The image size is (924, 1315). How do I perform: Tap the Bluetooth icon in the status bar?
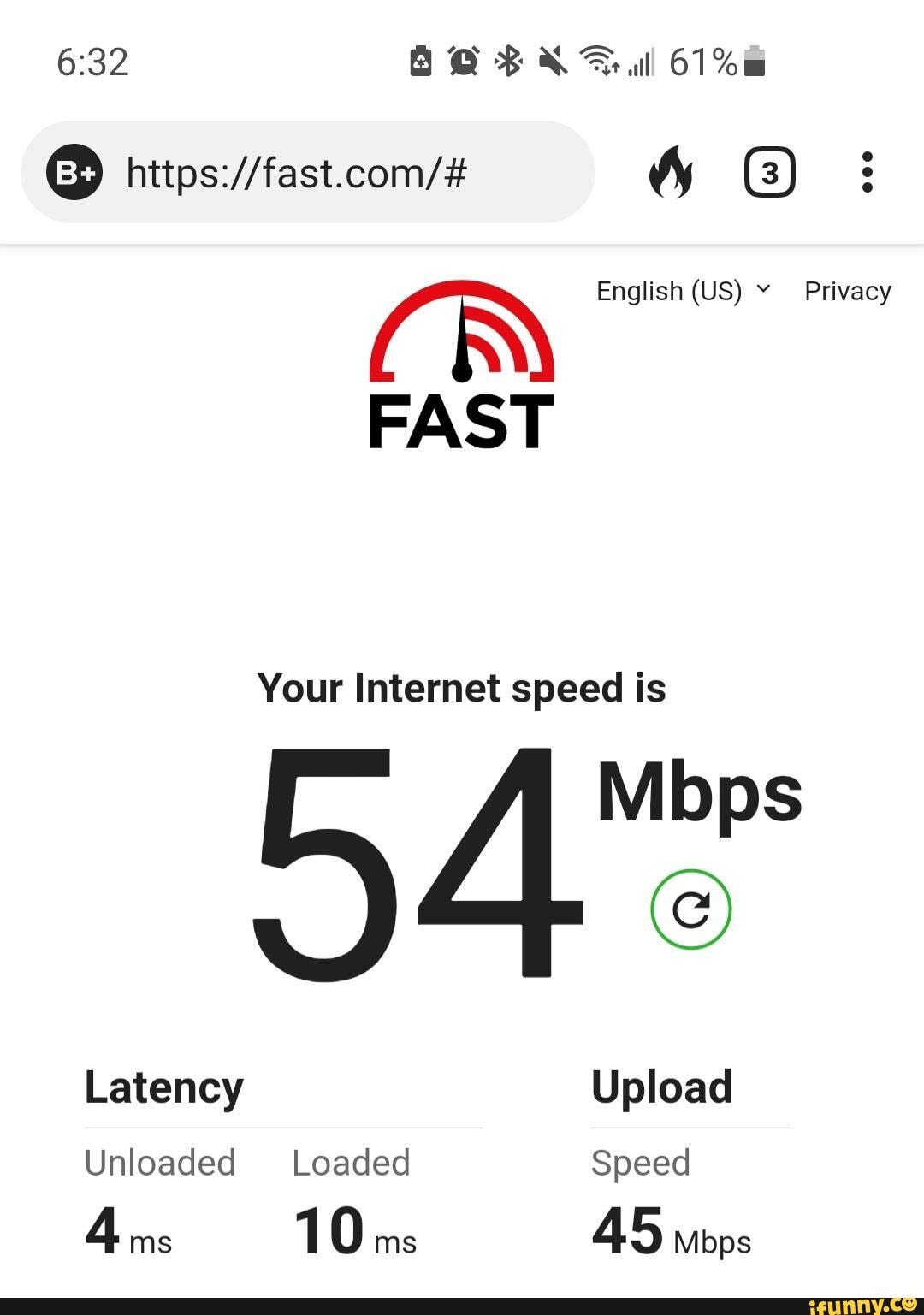pyautogui.click(x=508, y=61)
